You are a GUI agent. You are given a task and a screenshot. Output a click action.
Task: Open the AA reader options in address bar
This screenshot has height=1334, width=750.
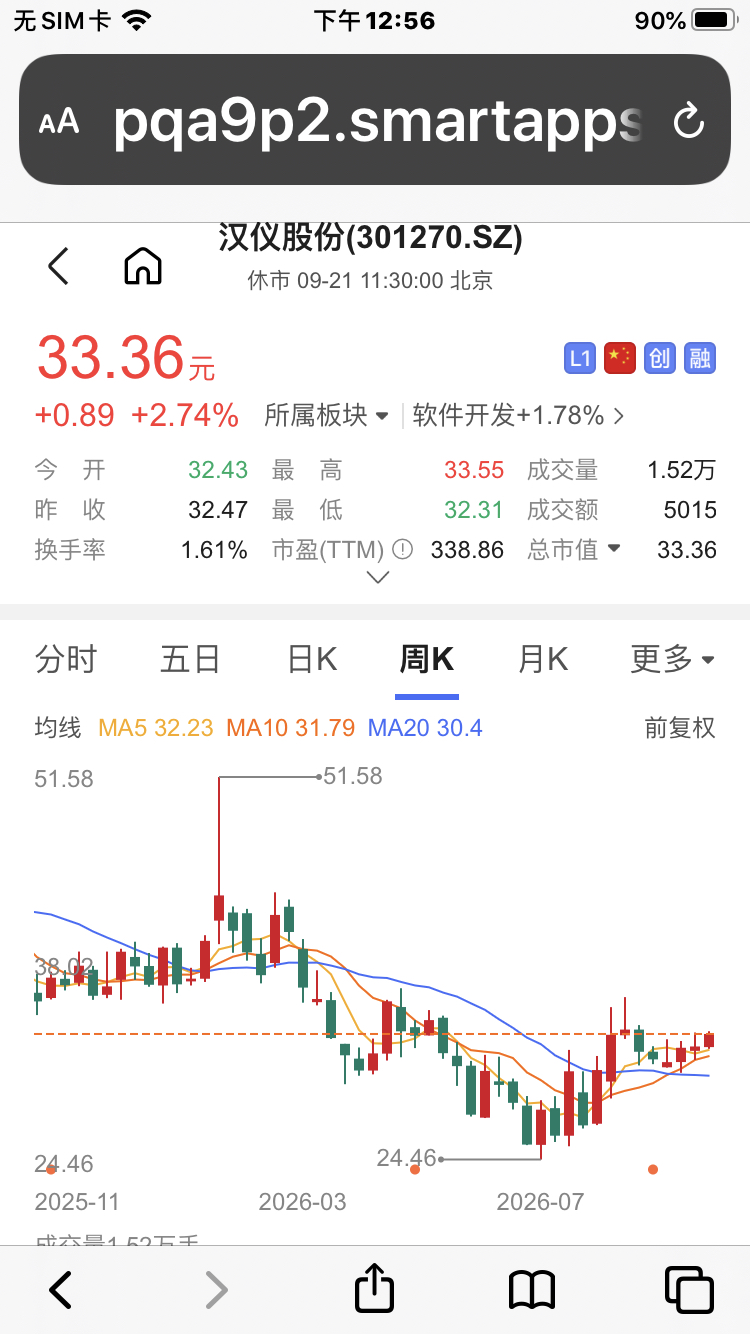[59, 122]
